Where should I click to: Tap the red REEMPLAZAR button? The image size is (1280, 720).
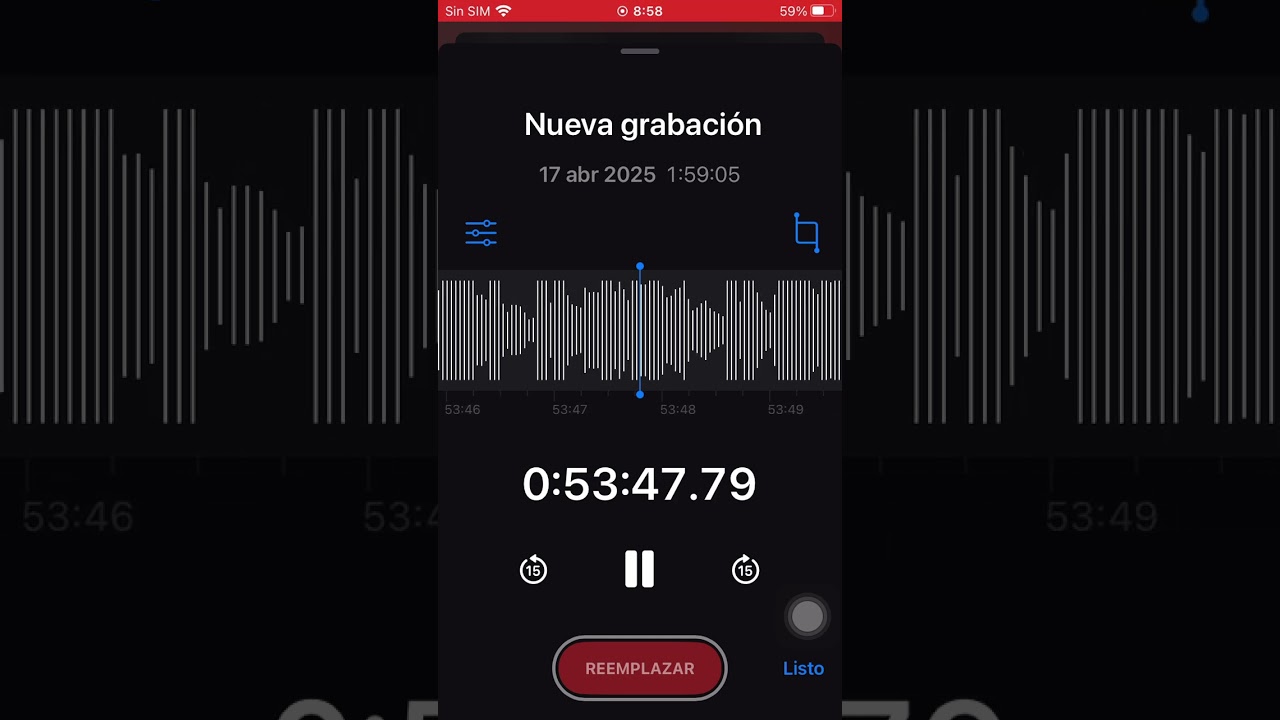pyautogui.click(x=639, y=668)
